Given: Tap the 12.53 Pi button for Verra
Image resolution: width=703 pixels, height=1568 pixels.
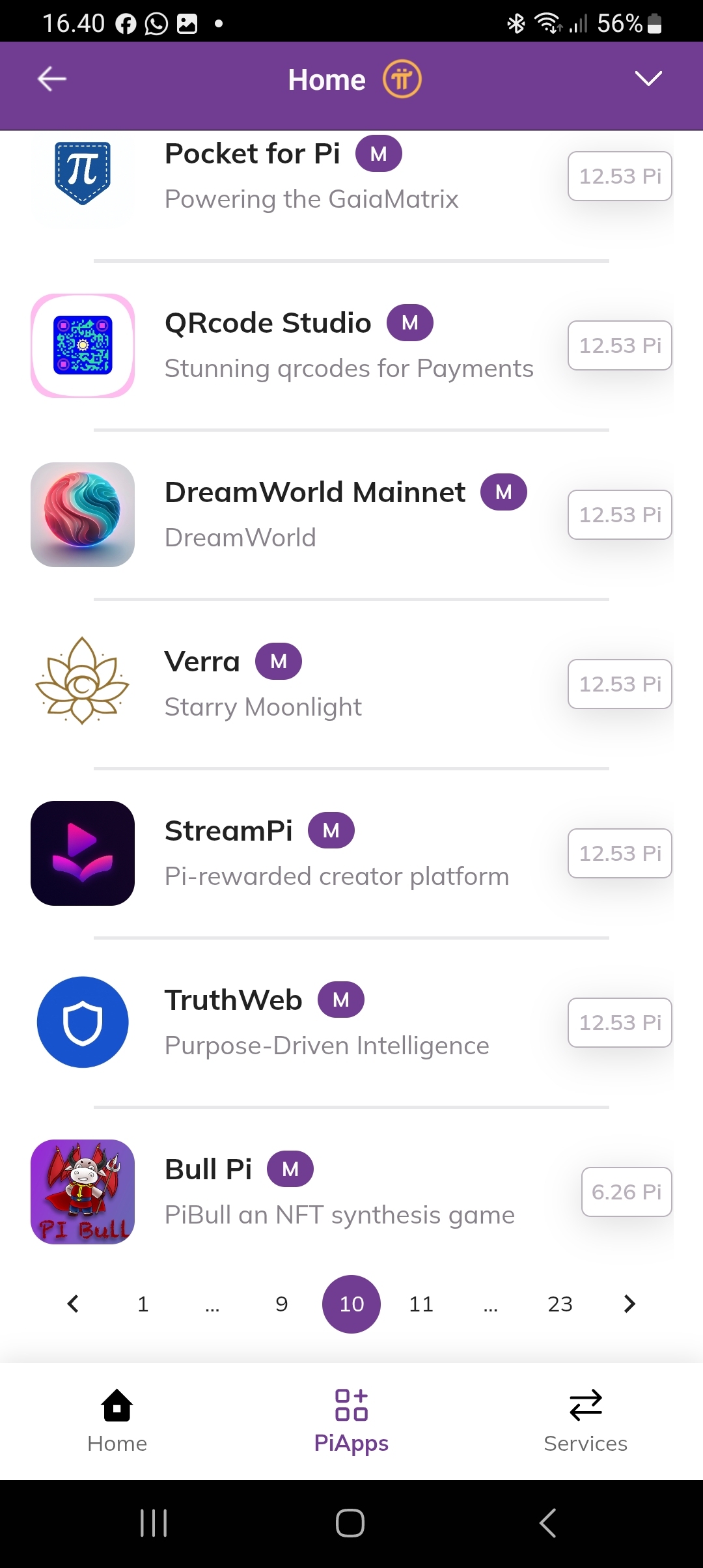Looking at the screenshot, I should coord(620,684).
